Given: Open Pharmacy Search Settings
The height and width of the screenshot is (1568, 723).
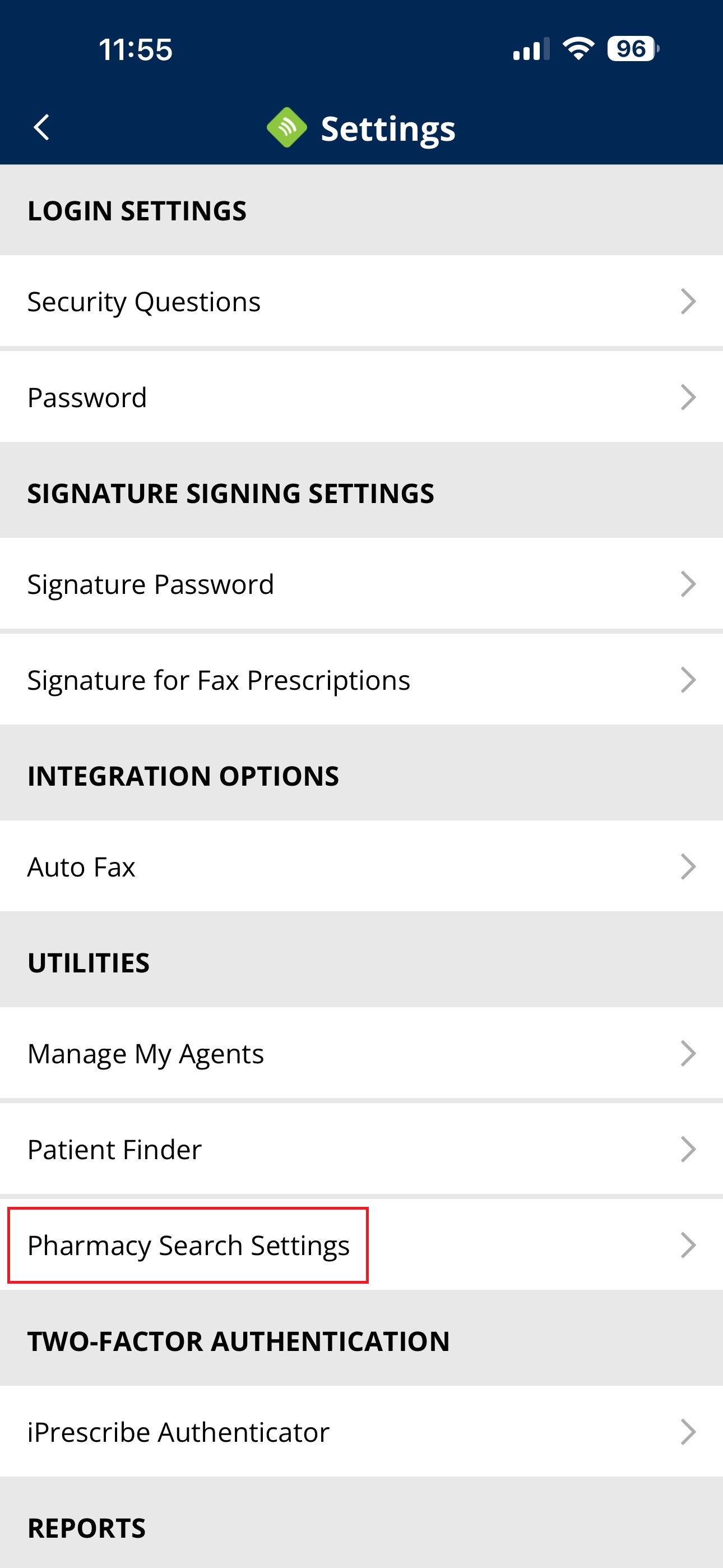Looking at the screenshot, I should (x=361, y=1246).
